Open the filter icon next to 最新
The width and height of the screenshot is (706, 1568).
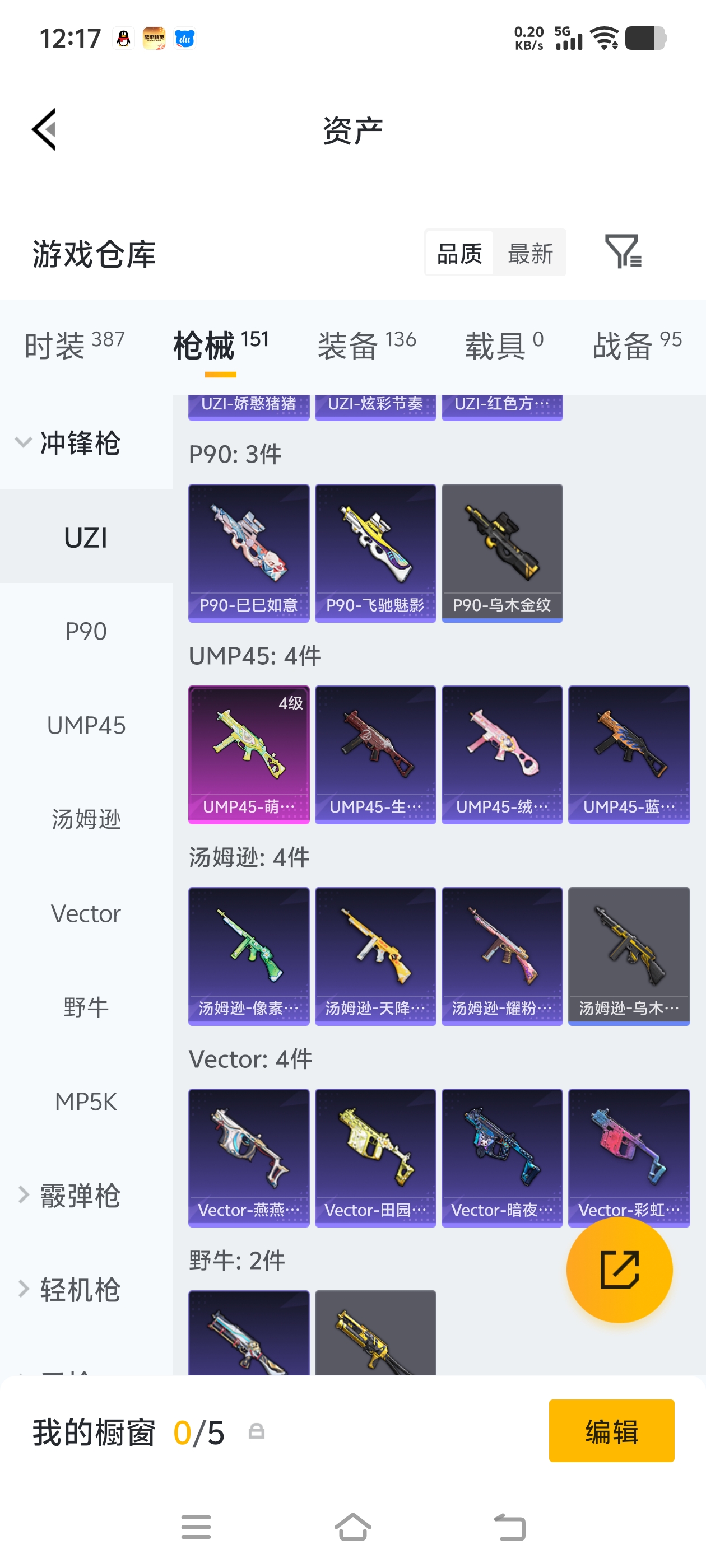(x=623, y=251)
